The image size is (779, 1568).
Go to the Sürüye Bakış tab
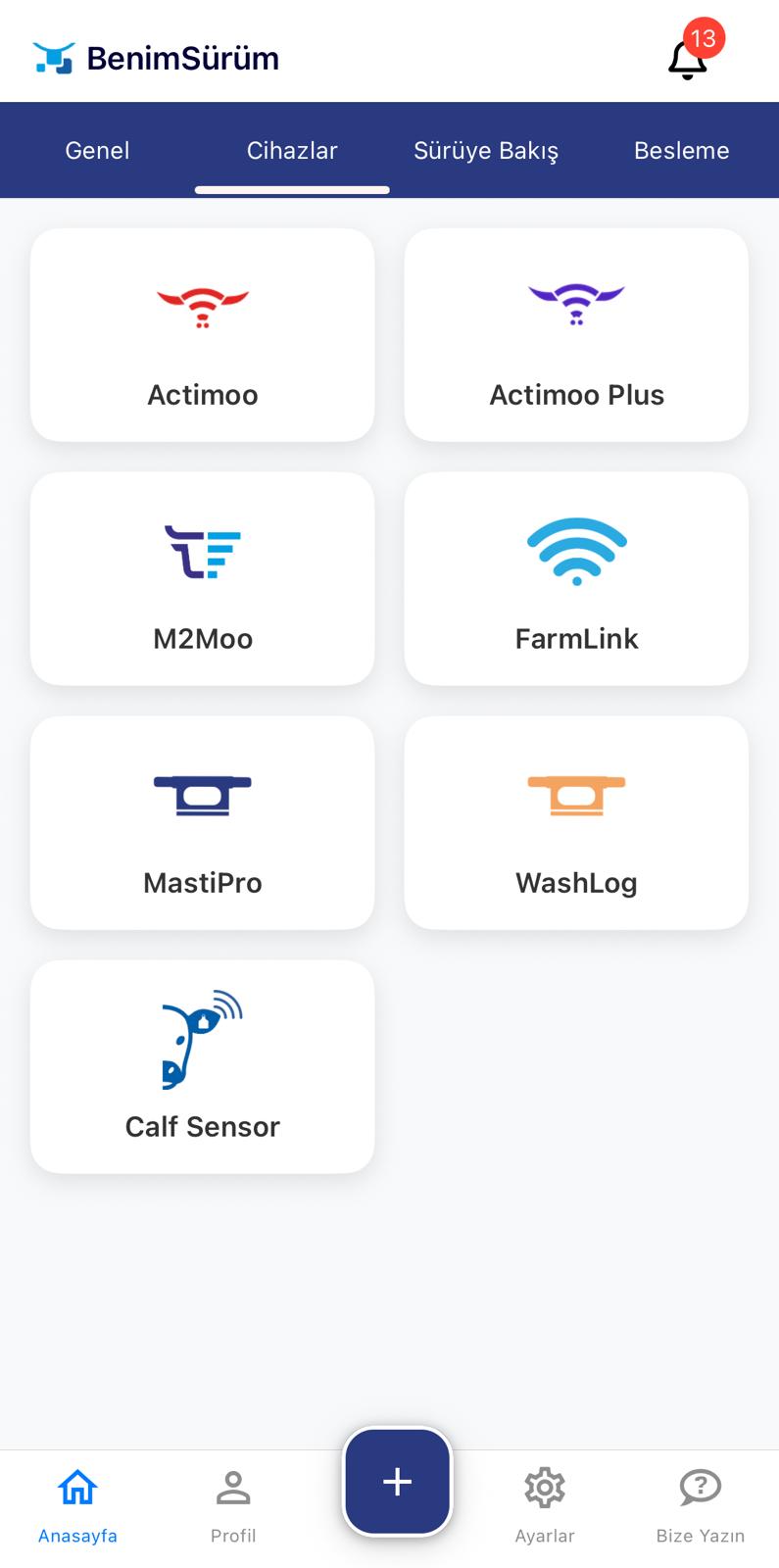tap(486, 150)
